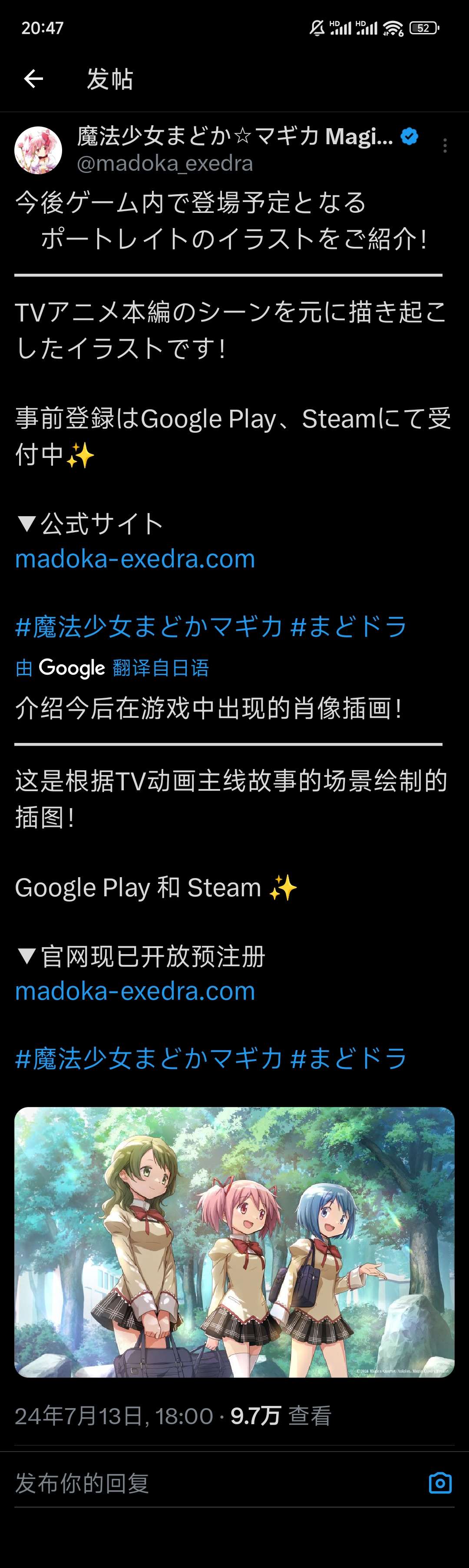Open hashtag #まどドラ in original post
Image resolution: width=469 pixels, height=1568 pixels.
[x=349, y=627]
